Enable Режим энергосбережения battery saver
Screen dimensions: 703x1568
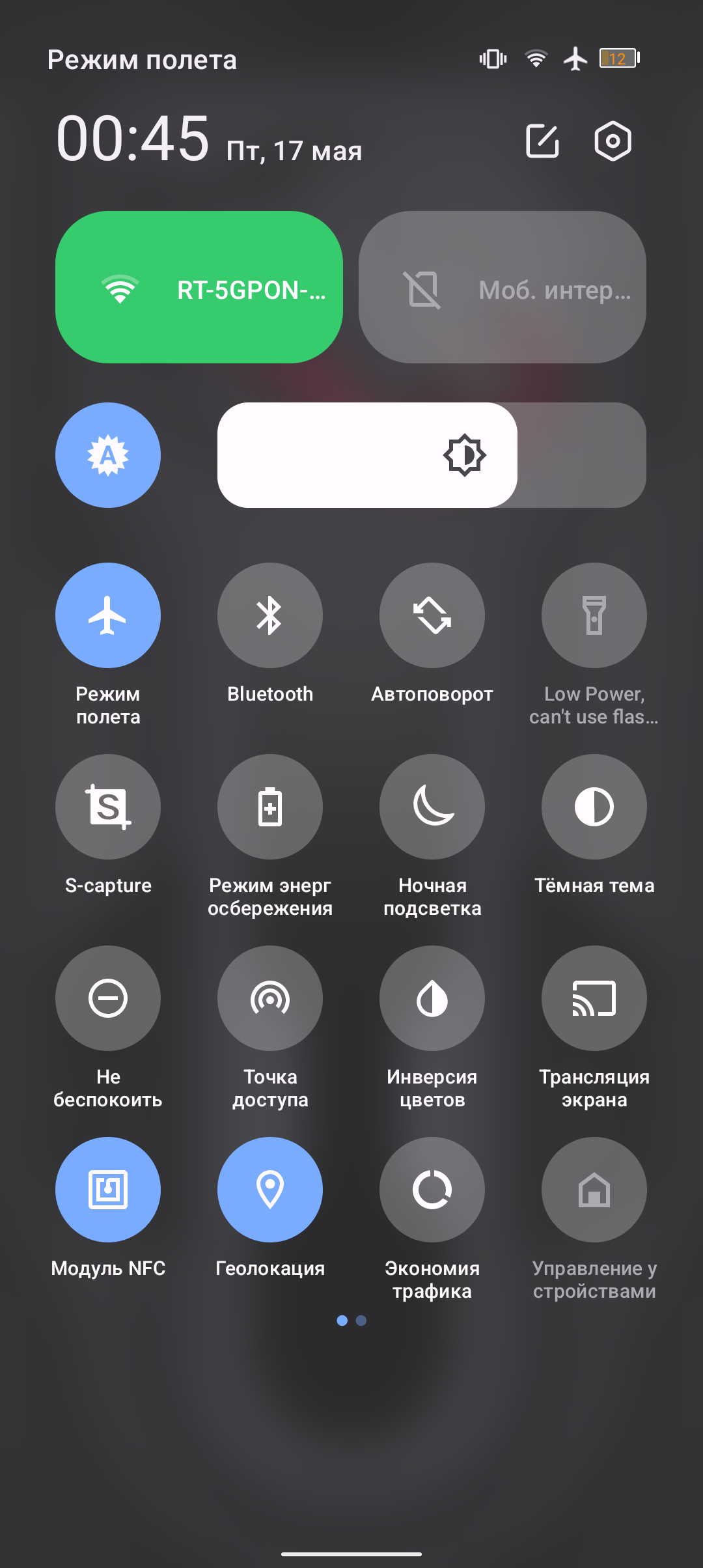[x=270, y=807]
